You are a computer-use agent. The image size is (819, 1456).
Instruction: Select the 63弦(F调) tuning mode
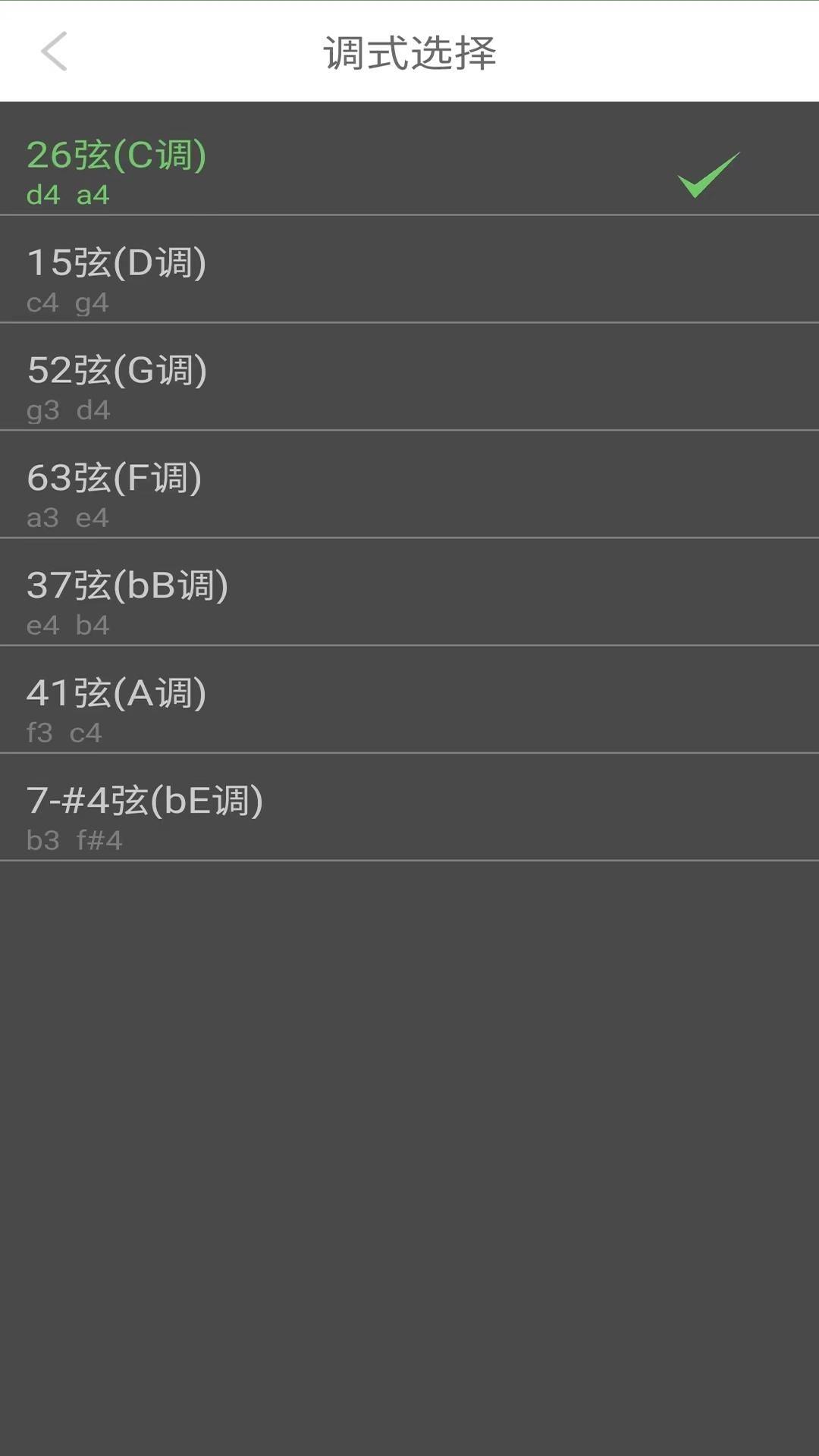coord(409,484)
